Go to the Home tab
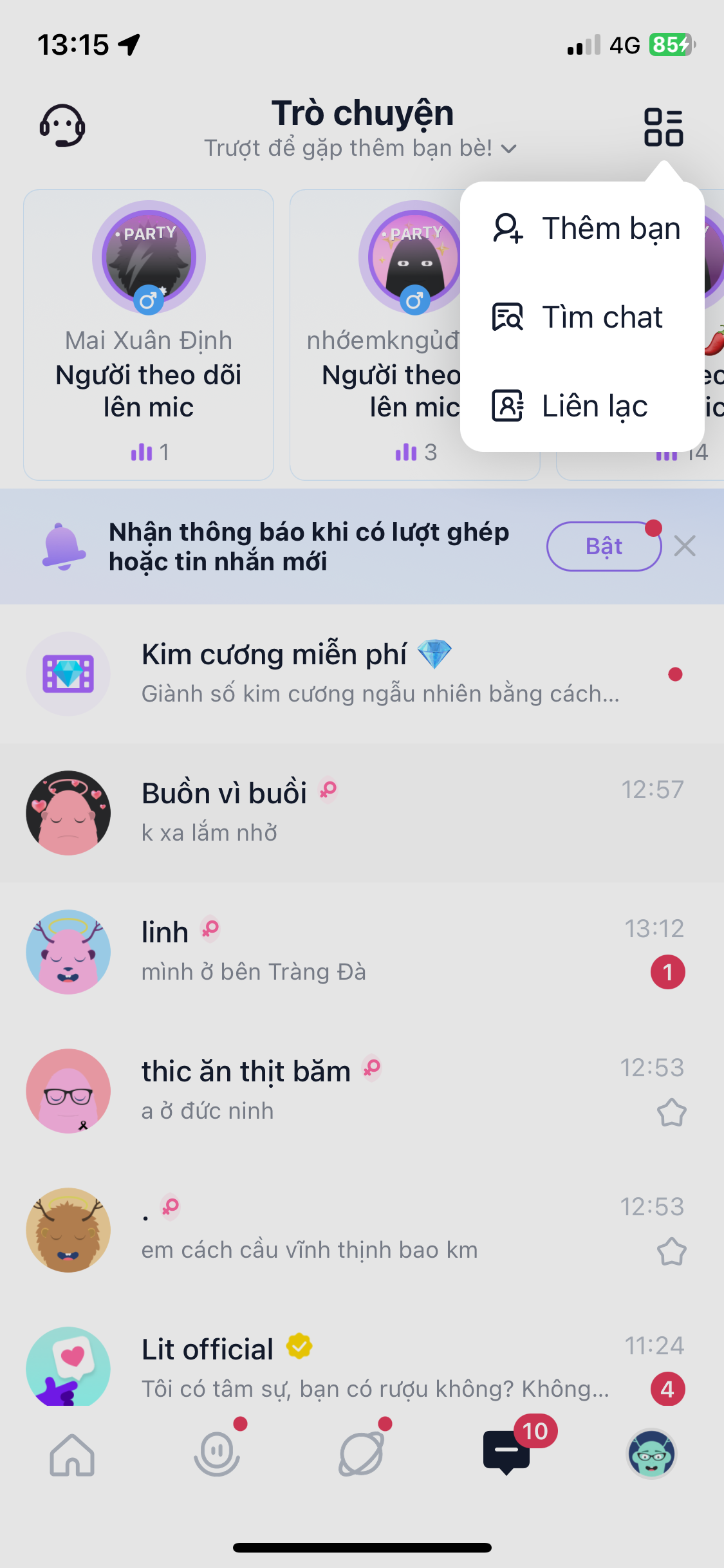The height and width of the screenshot is (1568, 724). click(72, 1455)
